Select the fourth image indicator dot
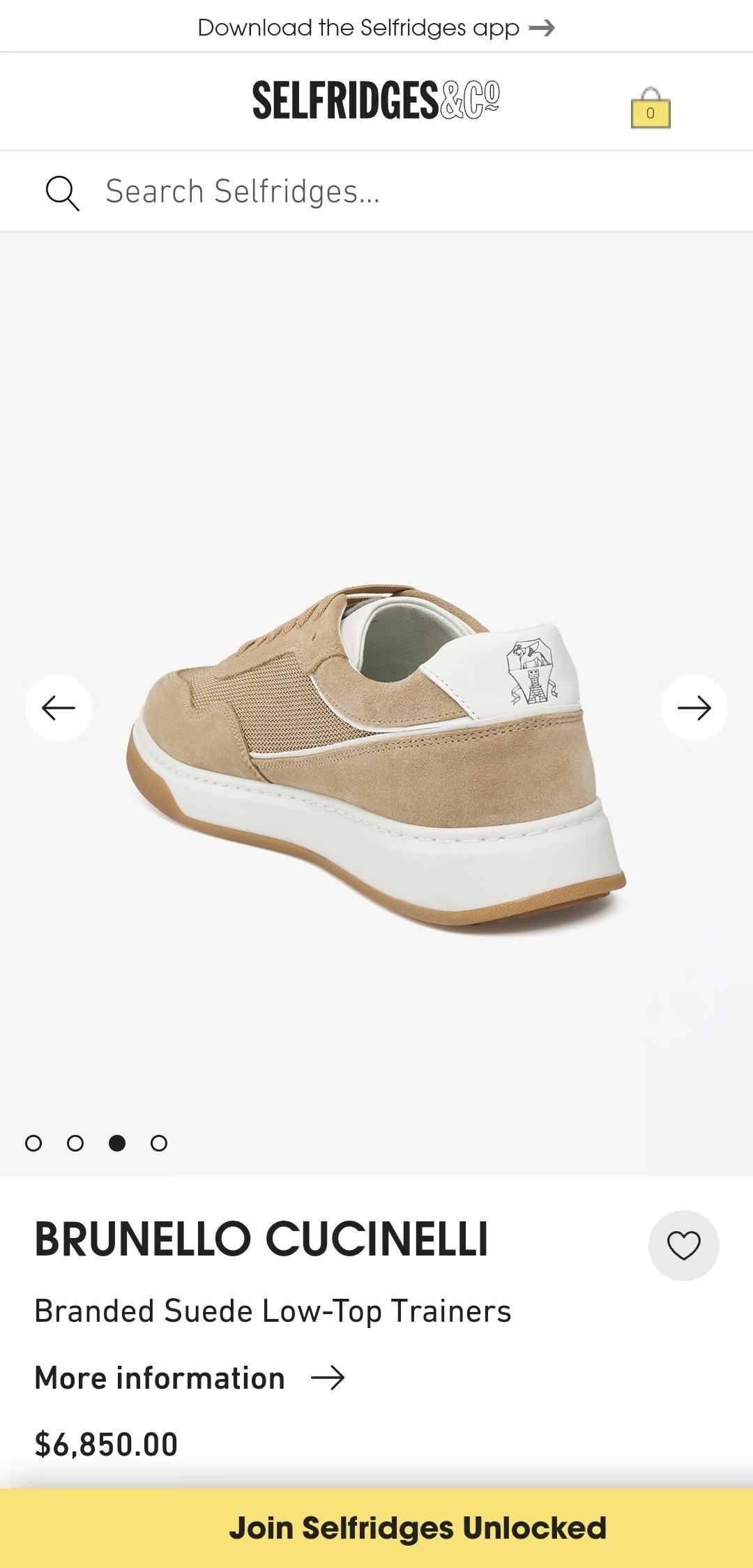The height and width of the screenshot is (1568, 753). point(159,1143)
